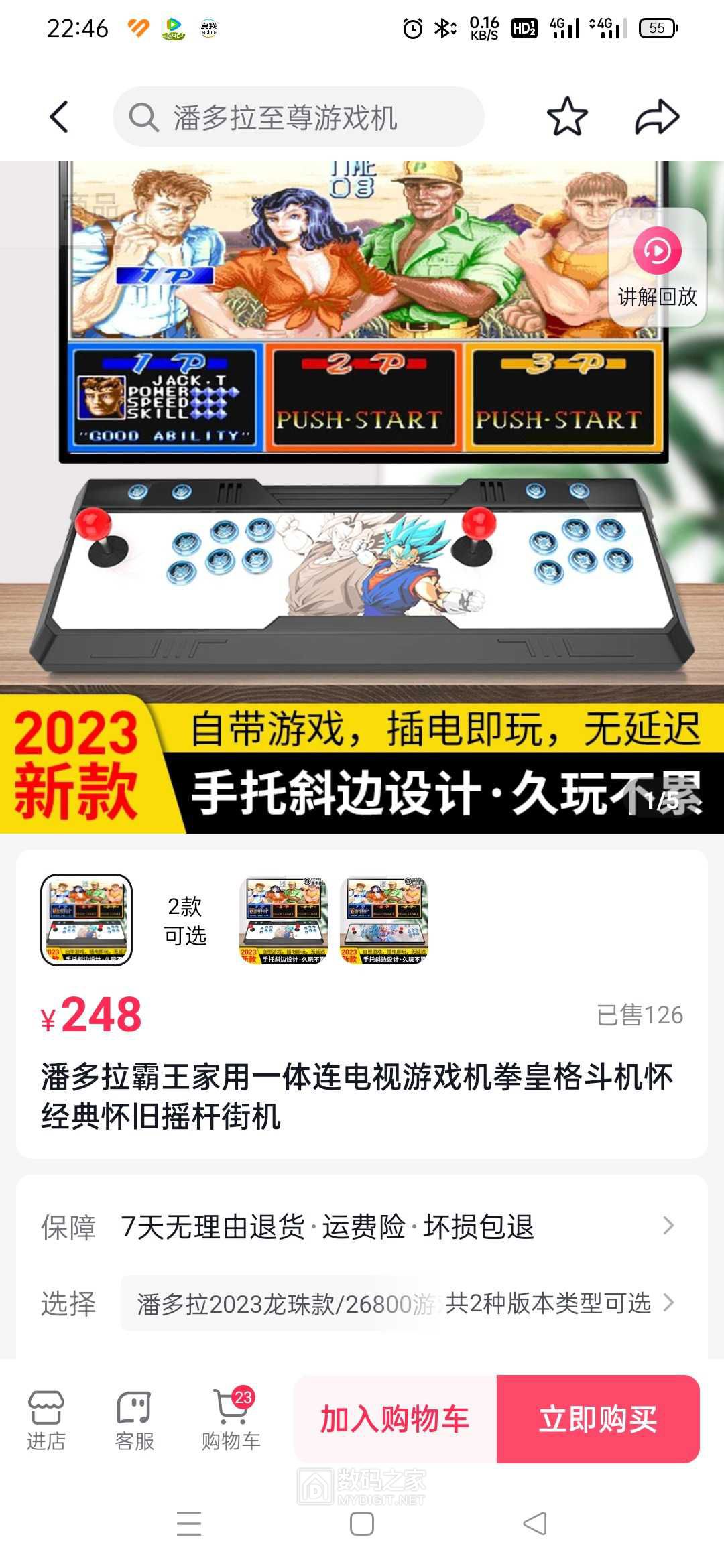Enter the store via 进店

click(46, 1419)
